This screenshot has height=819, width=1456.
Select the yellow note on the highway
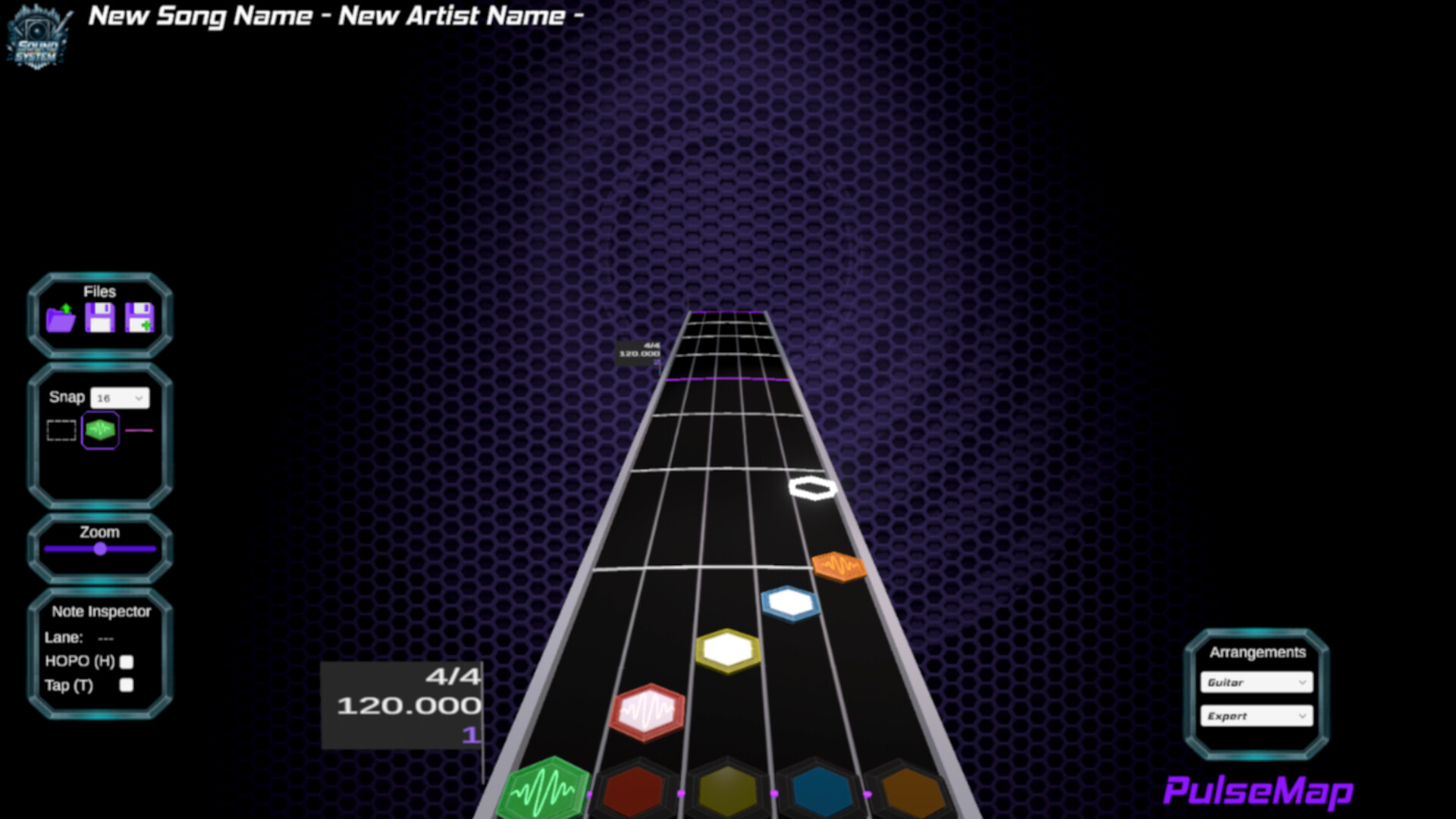point(728,650)
